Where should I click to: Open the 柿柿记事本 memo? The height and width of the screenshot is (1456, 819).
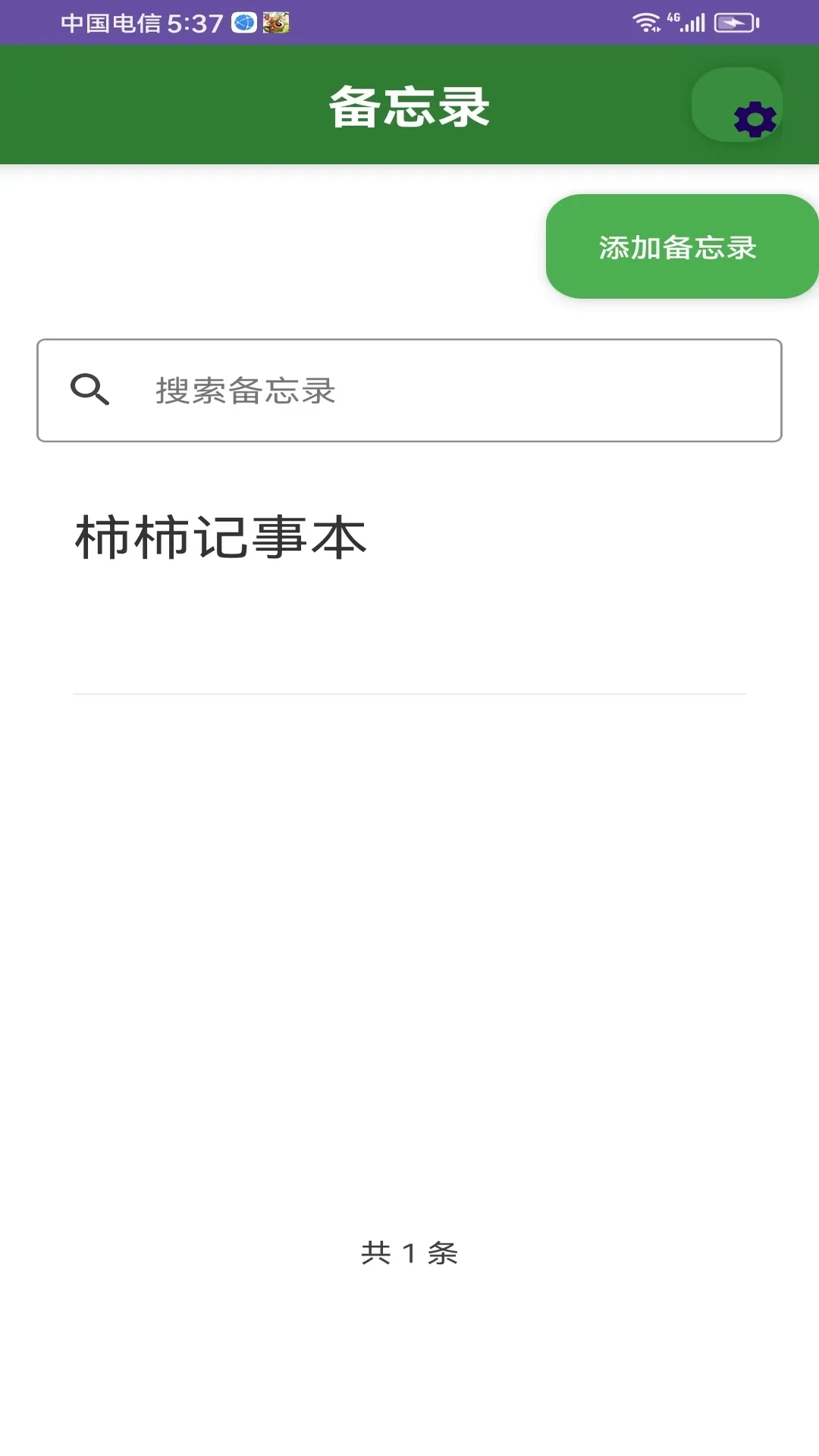[x=221, y=538]
